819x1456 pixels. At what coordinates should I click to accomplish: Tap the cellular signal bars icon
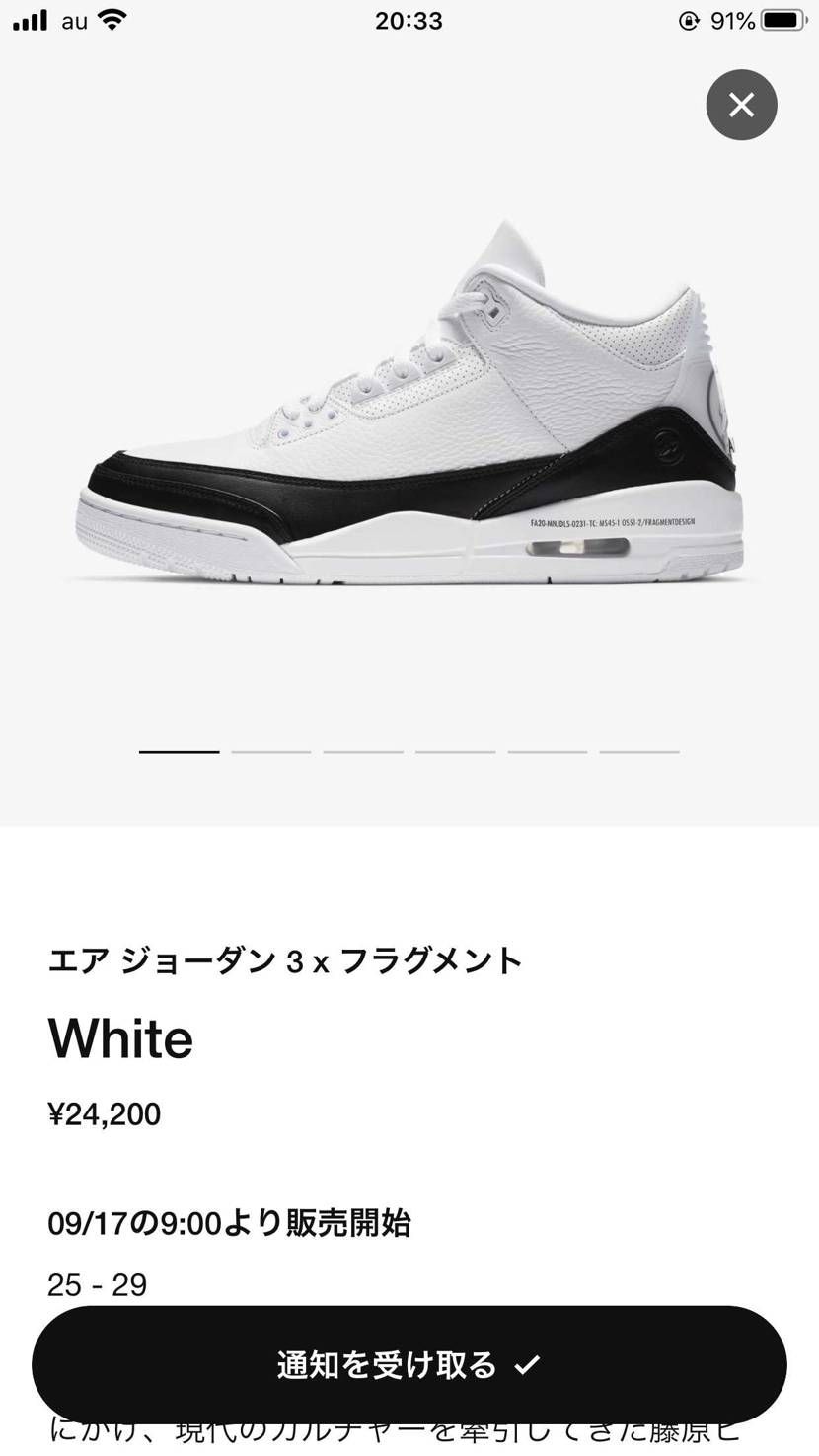pyautogui.click(x=32, y=19)
